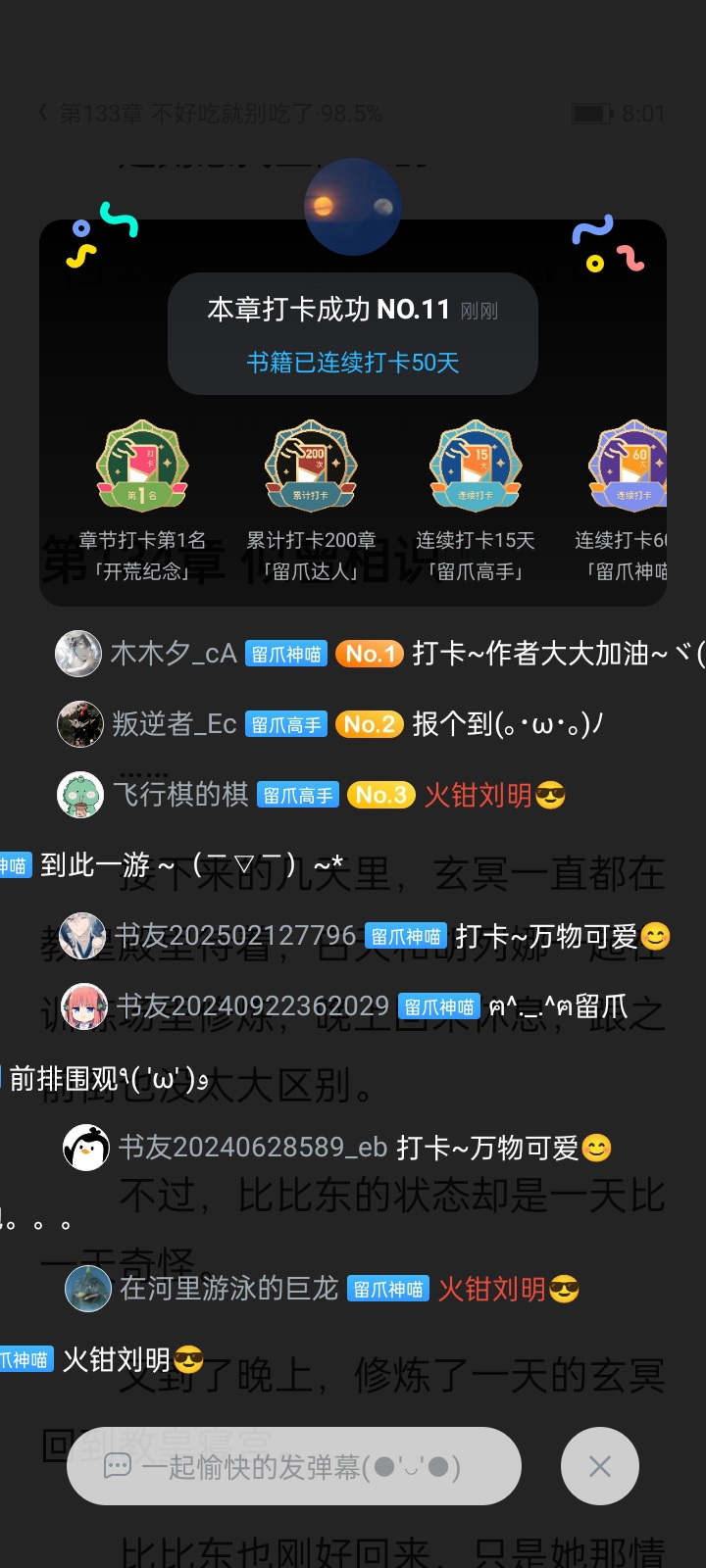Select the 连续打卡15天 badge
This screenshot has width=706, height=1568.
[x=476, y=501]
